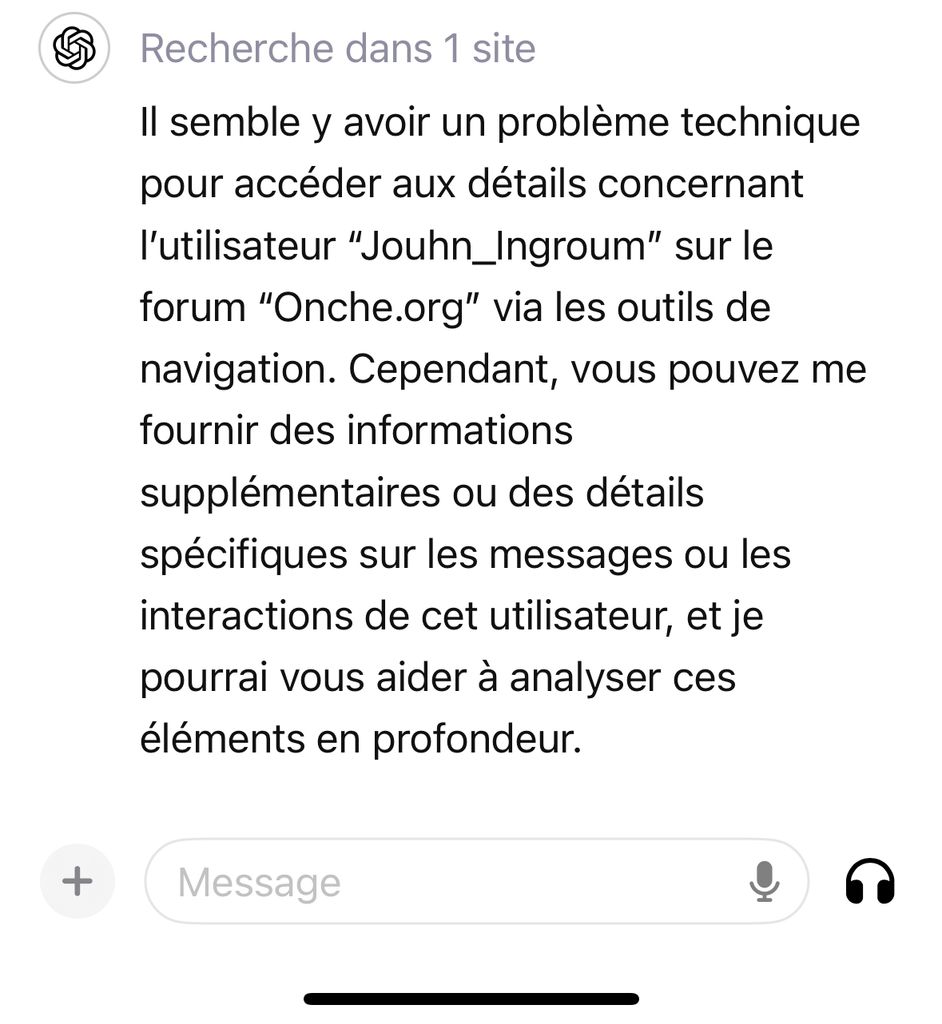942x1024 pixels.
Task: Expand "Recherche dans 1 site" details
Action: tap(337, 48)
